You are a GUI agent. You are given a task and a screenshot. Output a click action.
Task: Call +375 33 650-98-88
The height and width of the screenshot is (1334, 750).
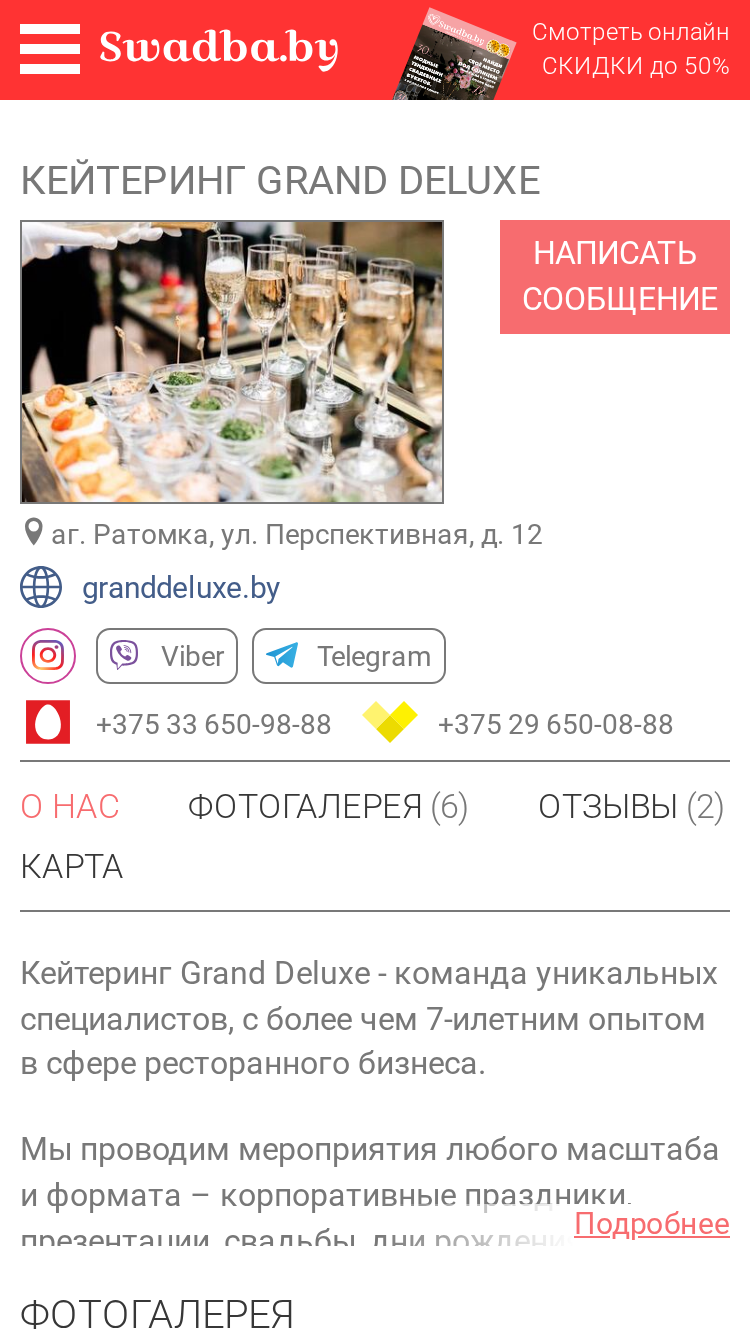(x=213, y=724)
